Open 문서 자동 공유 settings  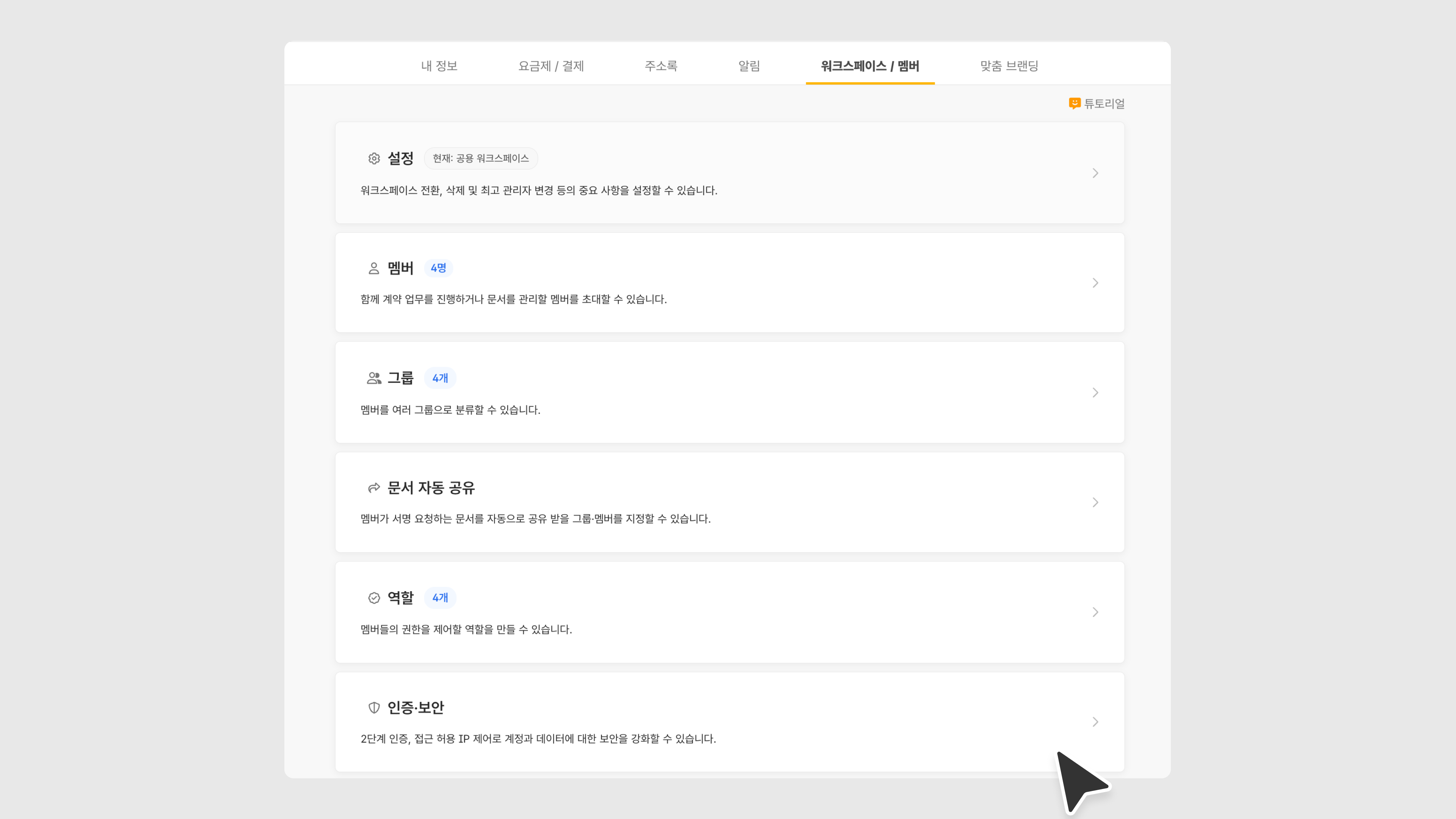click(x=729, y=502)
